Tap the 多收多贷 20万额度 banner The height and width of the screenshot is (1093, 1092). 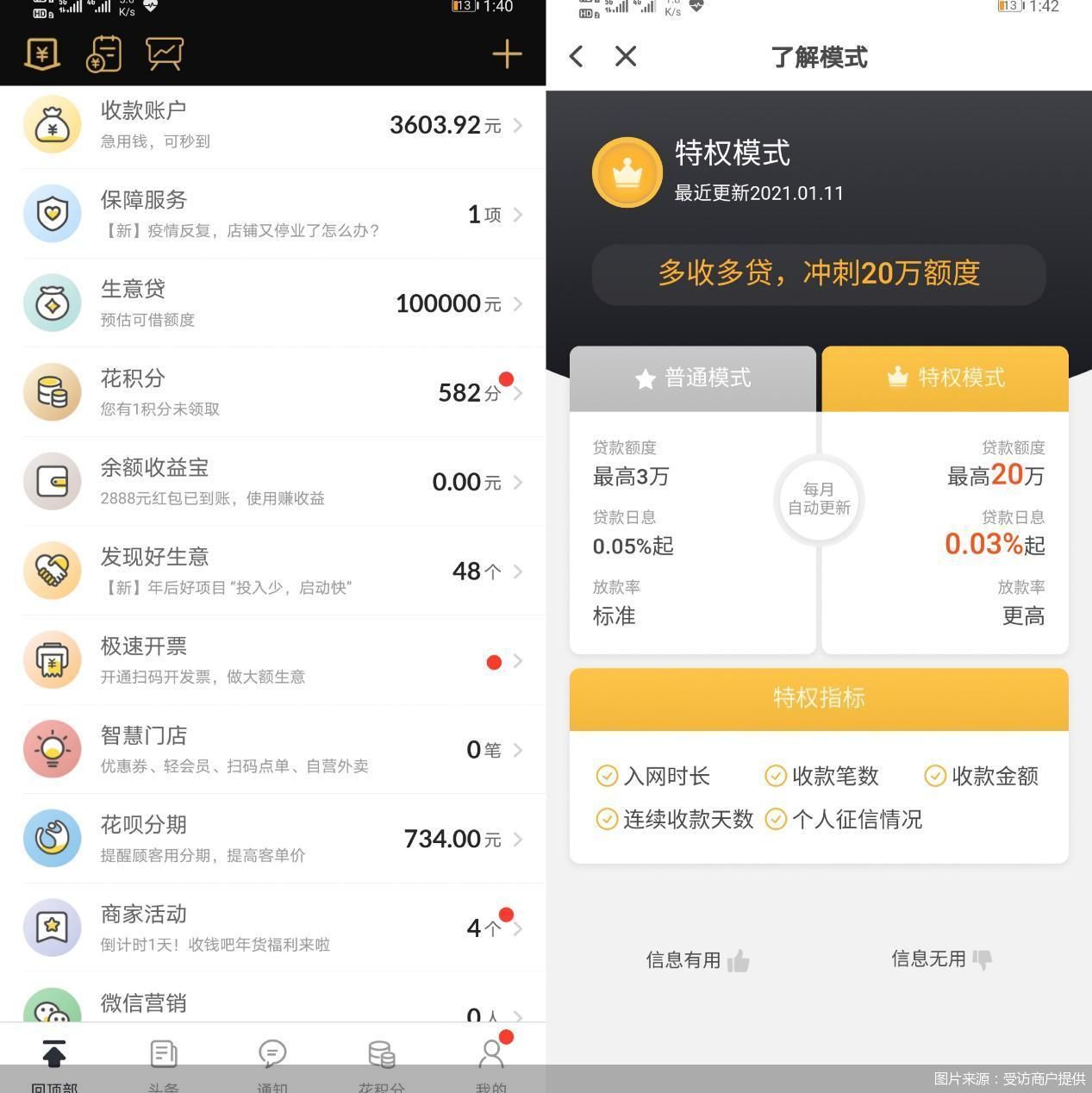[818, 274]
